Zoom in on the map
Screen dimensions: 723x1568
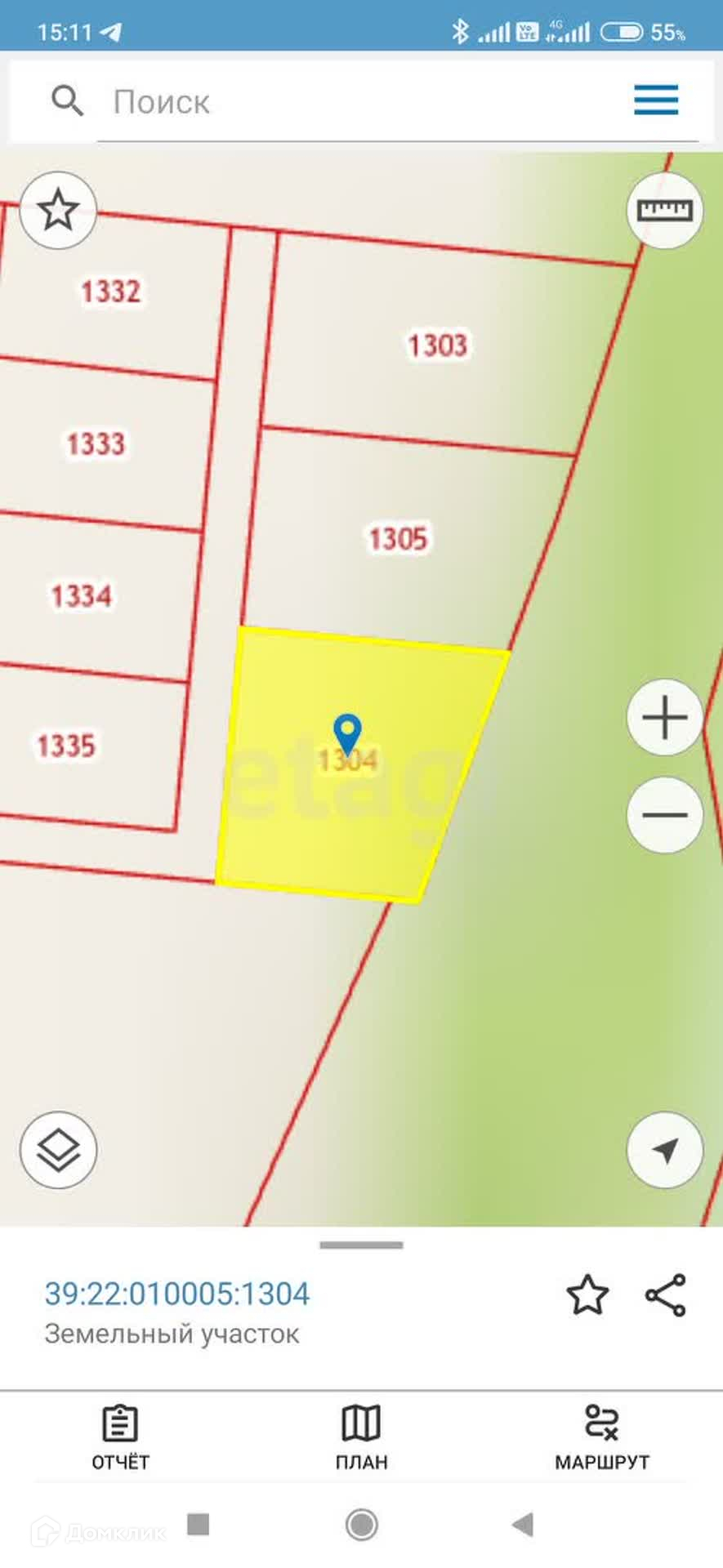point(664,718)
